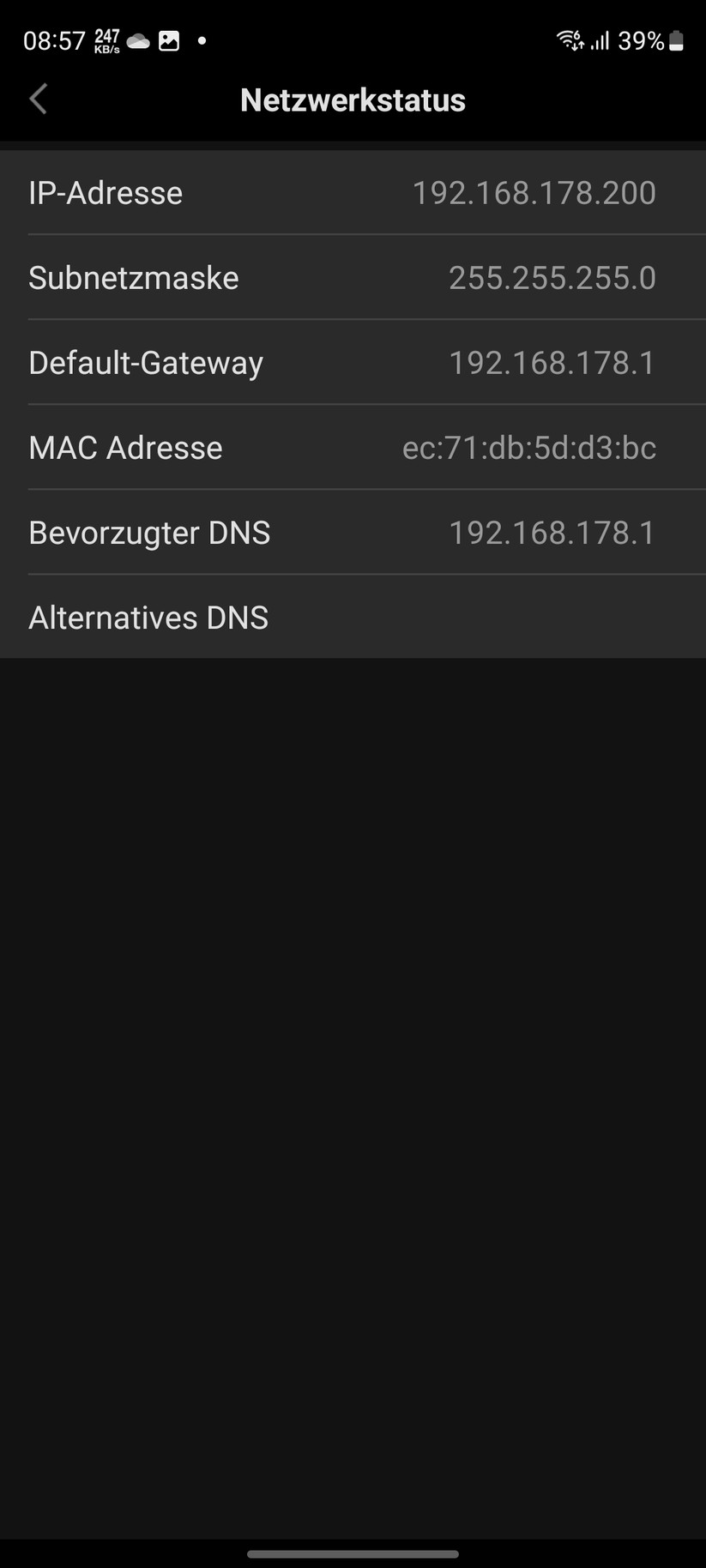This screenshot has height=1568, width=706.
Task: Tap the battery icon in status bar
Action: [674, 40]
